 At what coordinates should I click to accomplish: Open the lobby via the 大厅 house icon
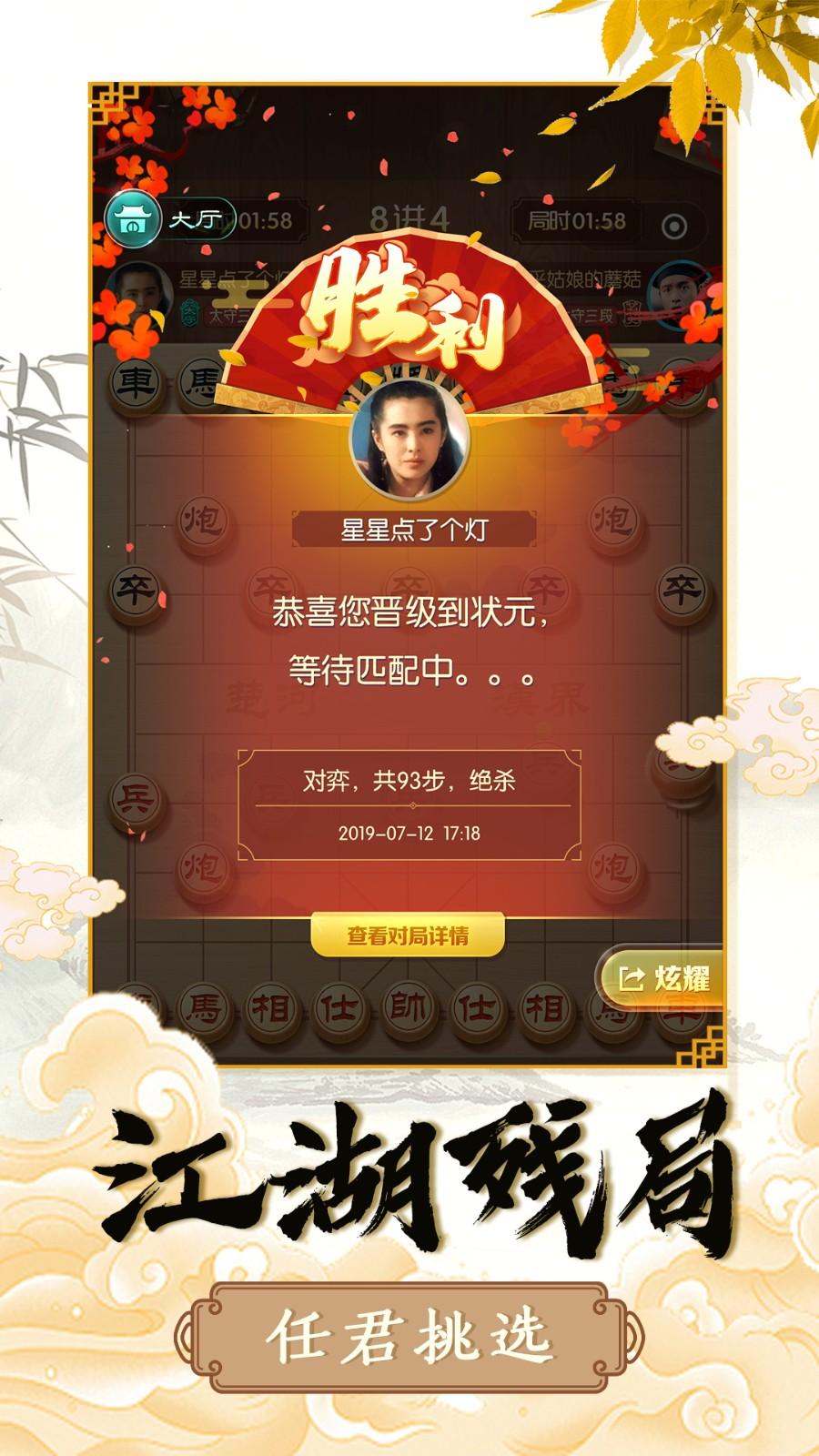click(132, 218)
